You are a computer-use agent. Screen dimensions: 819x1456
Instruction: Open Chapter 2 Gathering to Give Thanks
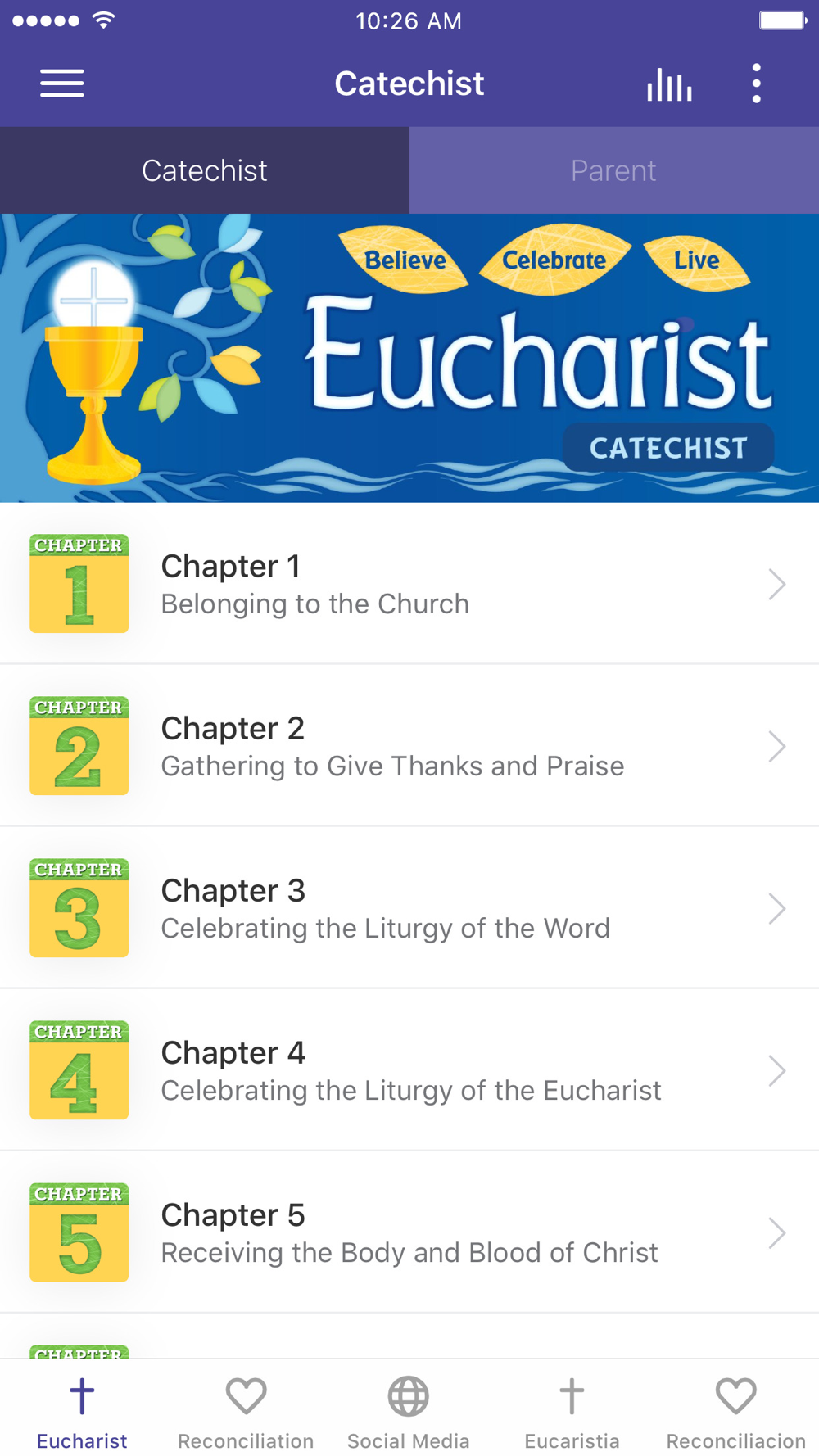click(x=409, y=746)
